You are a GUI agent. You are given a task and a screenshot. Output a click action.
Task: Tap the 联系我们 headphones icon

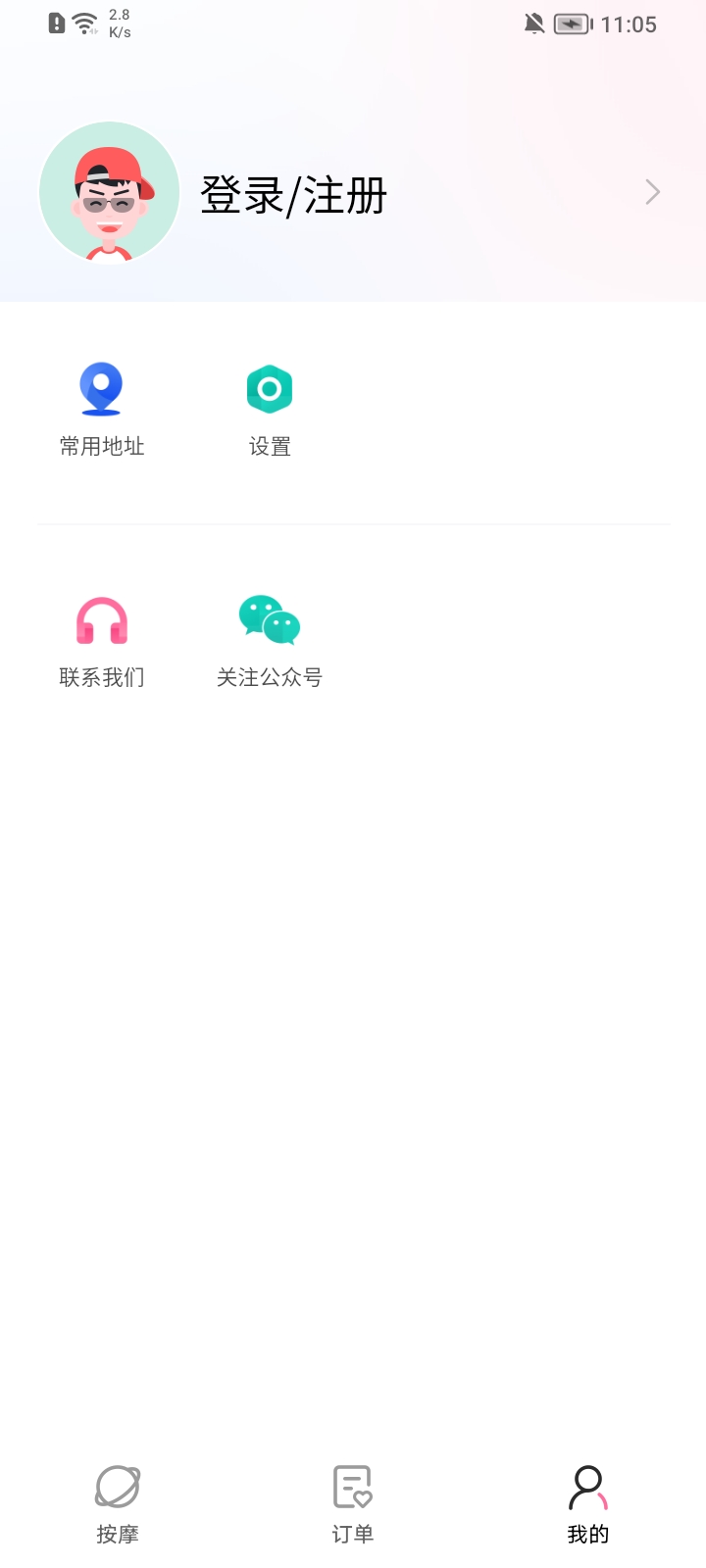(101, 618)
